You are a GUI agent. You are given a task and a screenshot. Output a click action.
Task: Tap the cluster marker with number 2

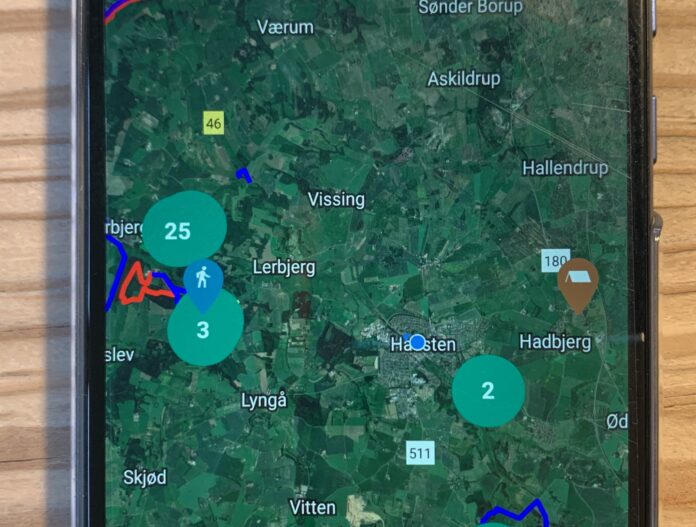488,391
